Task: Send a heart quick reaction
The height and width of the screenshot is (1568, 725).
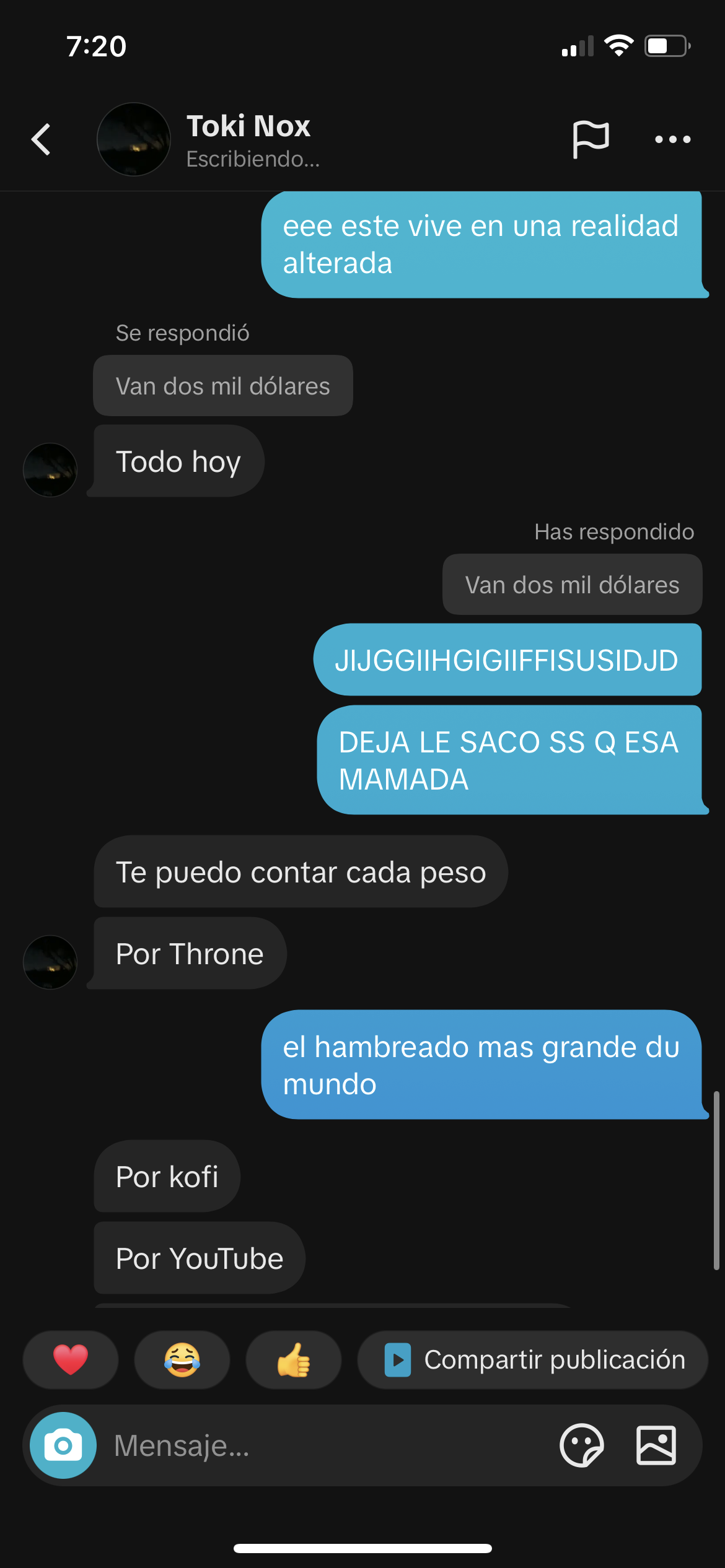Action: coord(71,1360)
